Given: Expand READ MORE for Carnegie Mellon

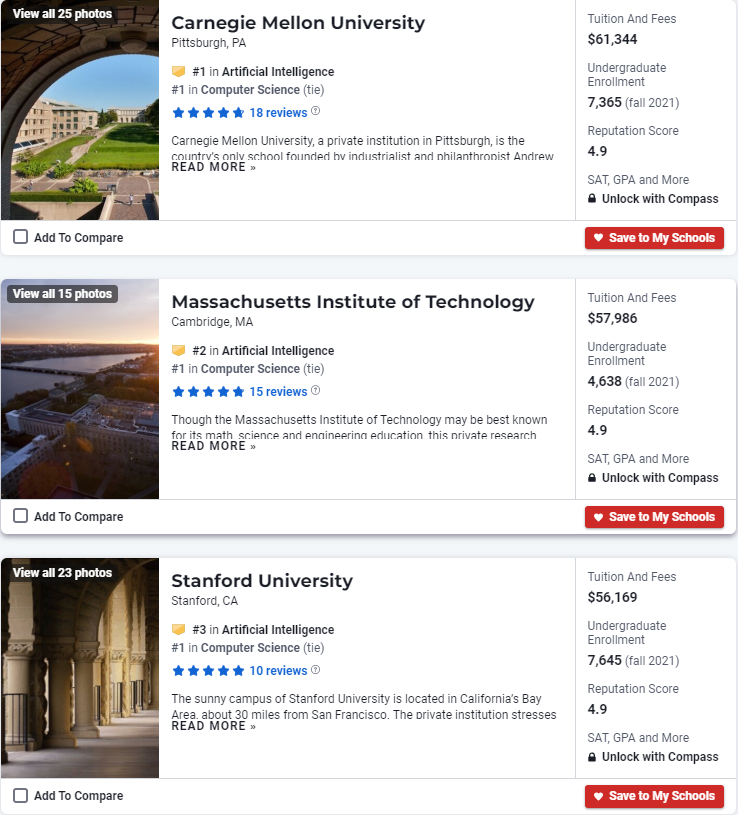Looking at the screenshot, I should pyautogui.click(x=213, y=167).
